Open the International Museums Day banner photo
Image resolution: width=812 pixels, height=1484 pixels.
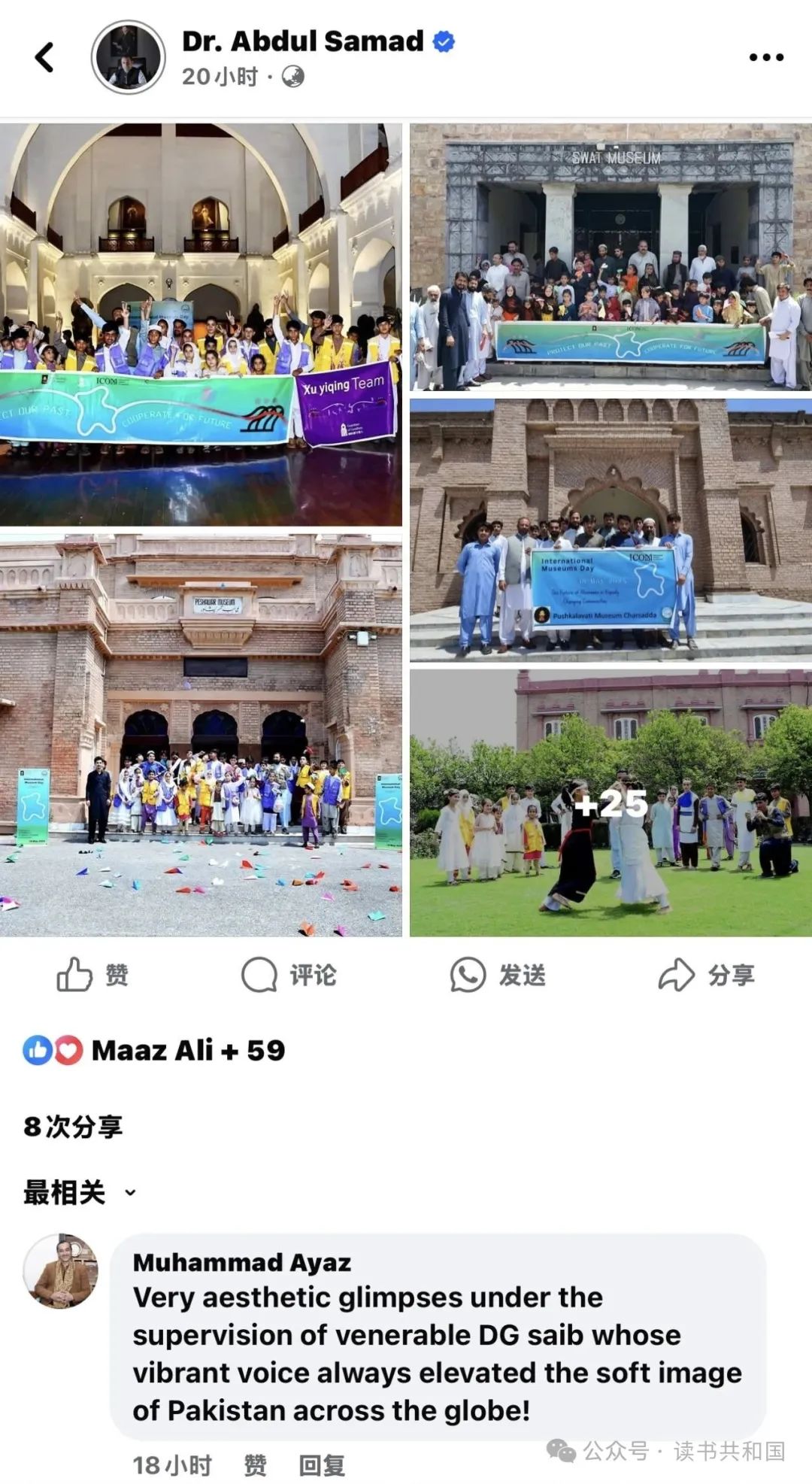pyautogui.click(x=611, y=530)
